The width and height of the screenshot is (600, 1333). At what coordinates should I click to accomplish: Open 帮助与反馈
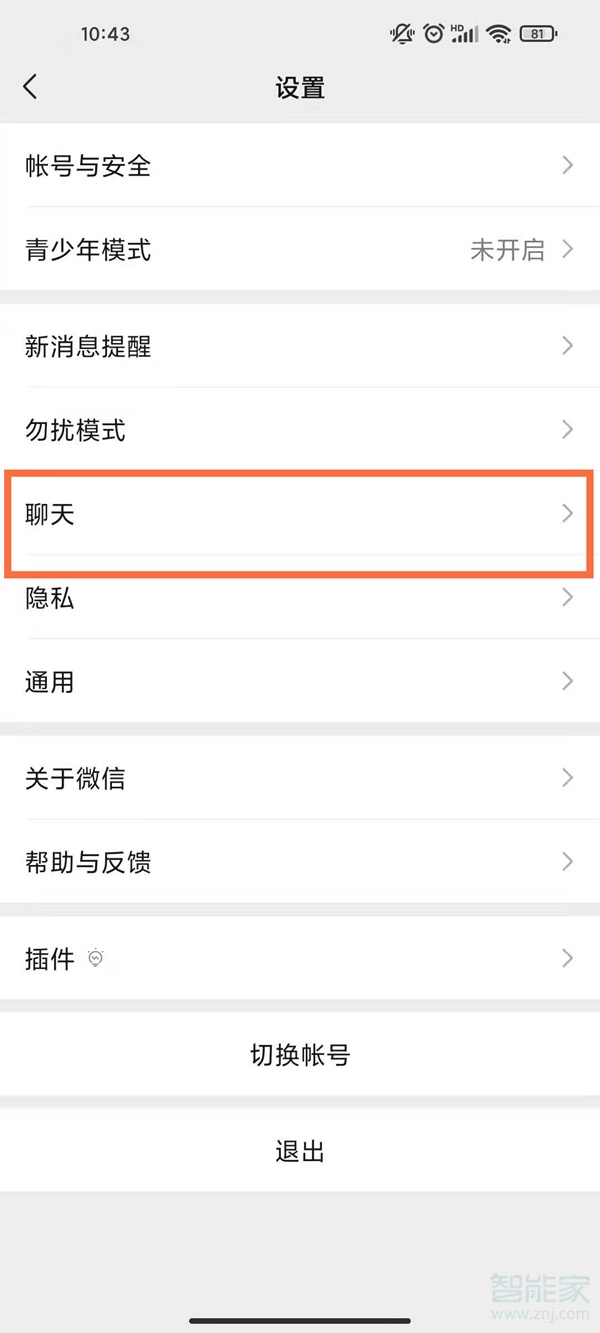coord(300,862)
